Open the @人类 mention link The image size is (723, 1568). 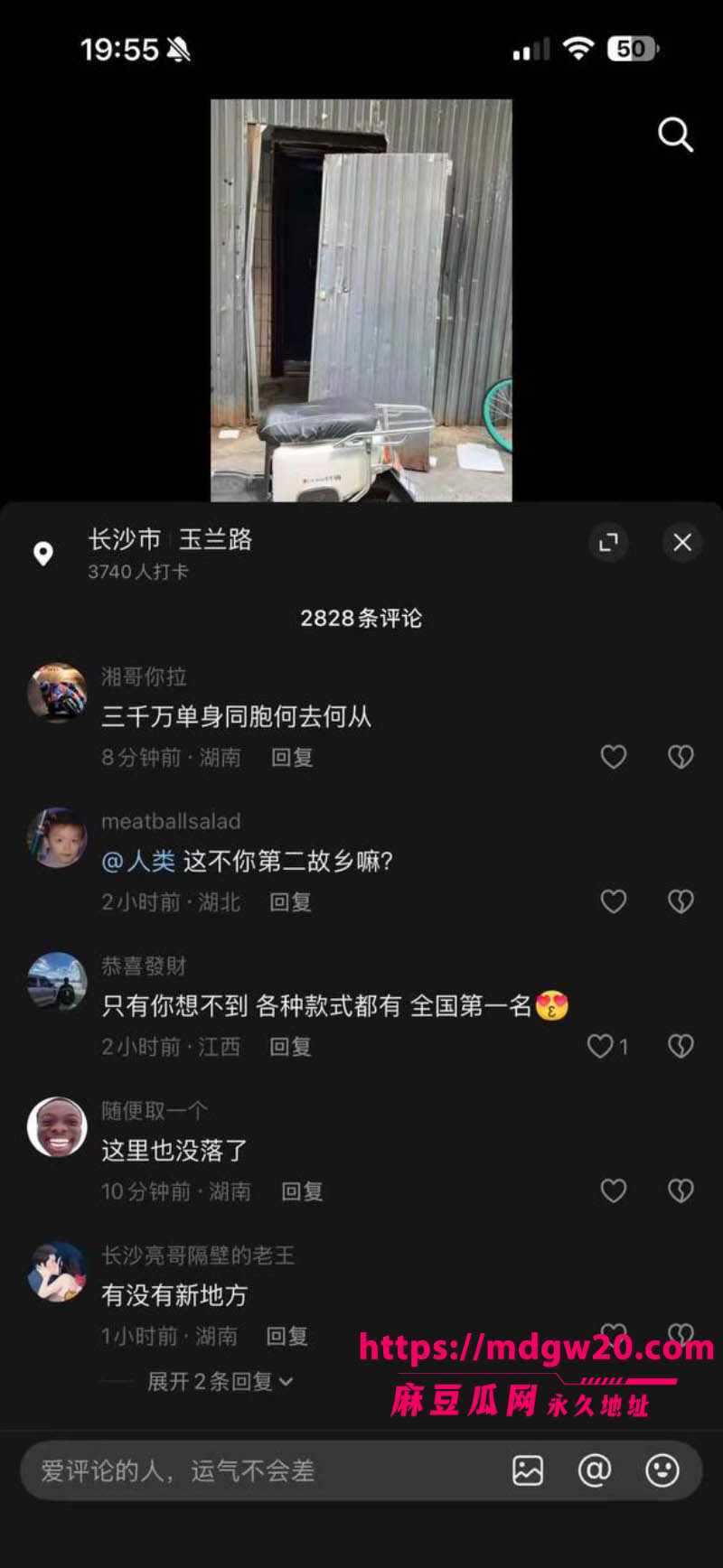point(138,861)
